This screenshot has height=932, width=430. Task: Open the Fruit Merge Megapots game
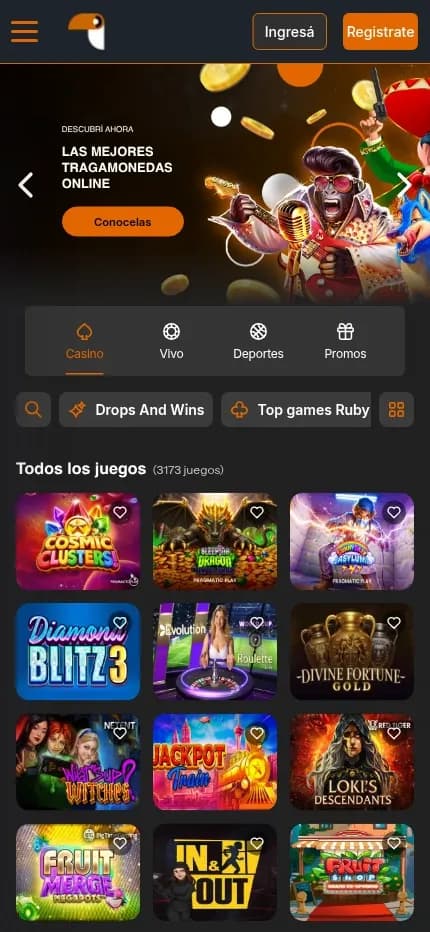pos(78,873)
